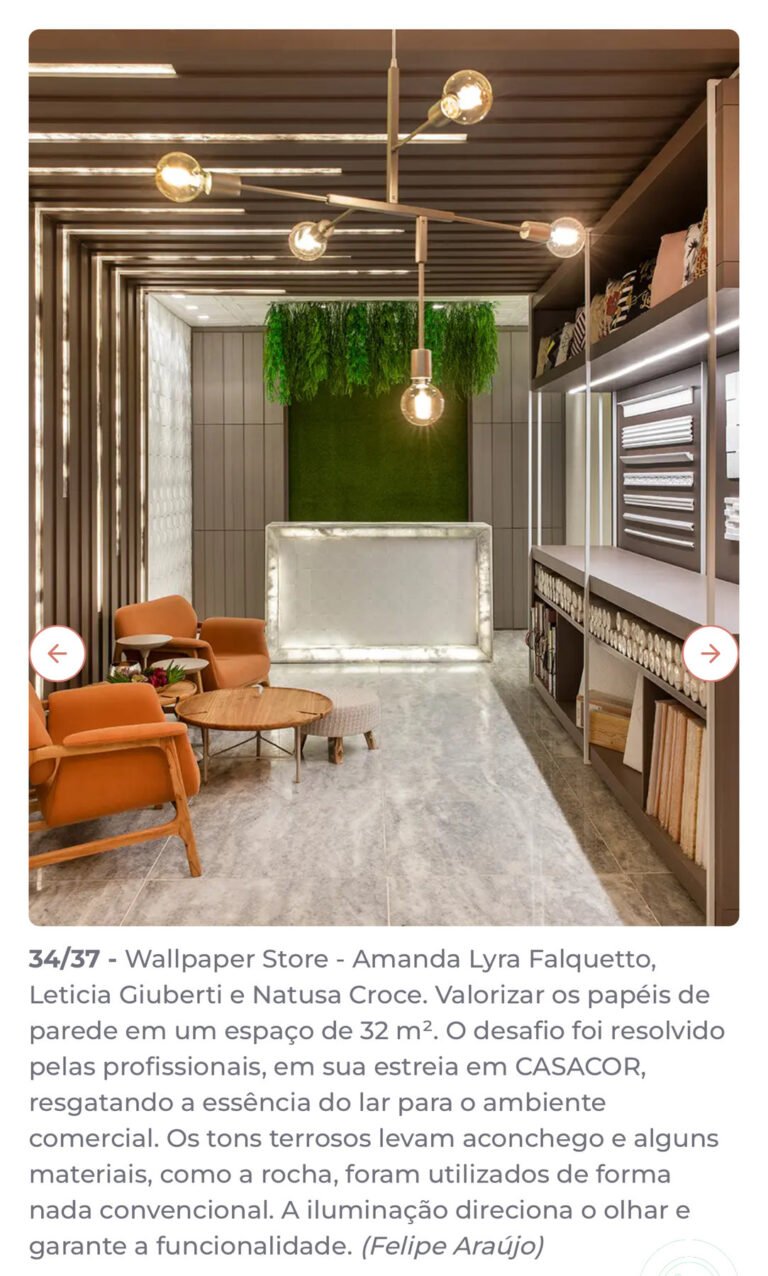This screenshot has width=768, height=1276.
Task: Go to the previous gallery photo
Action: (x=57, y=654)
